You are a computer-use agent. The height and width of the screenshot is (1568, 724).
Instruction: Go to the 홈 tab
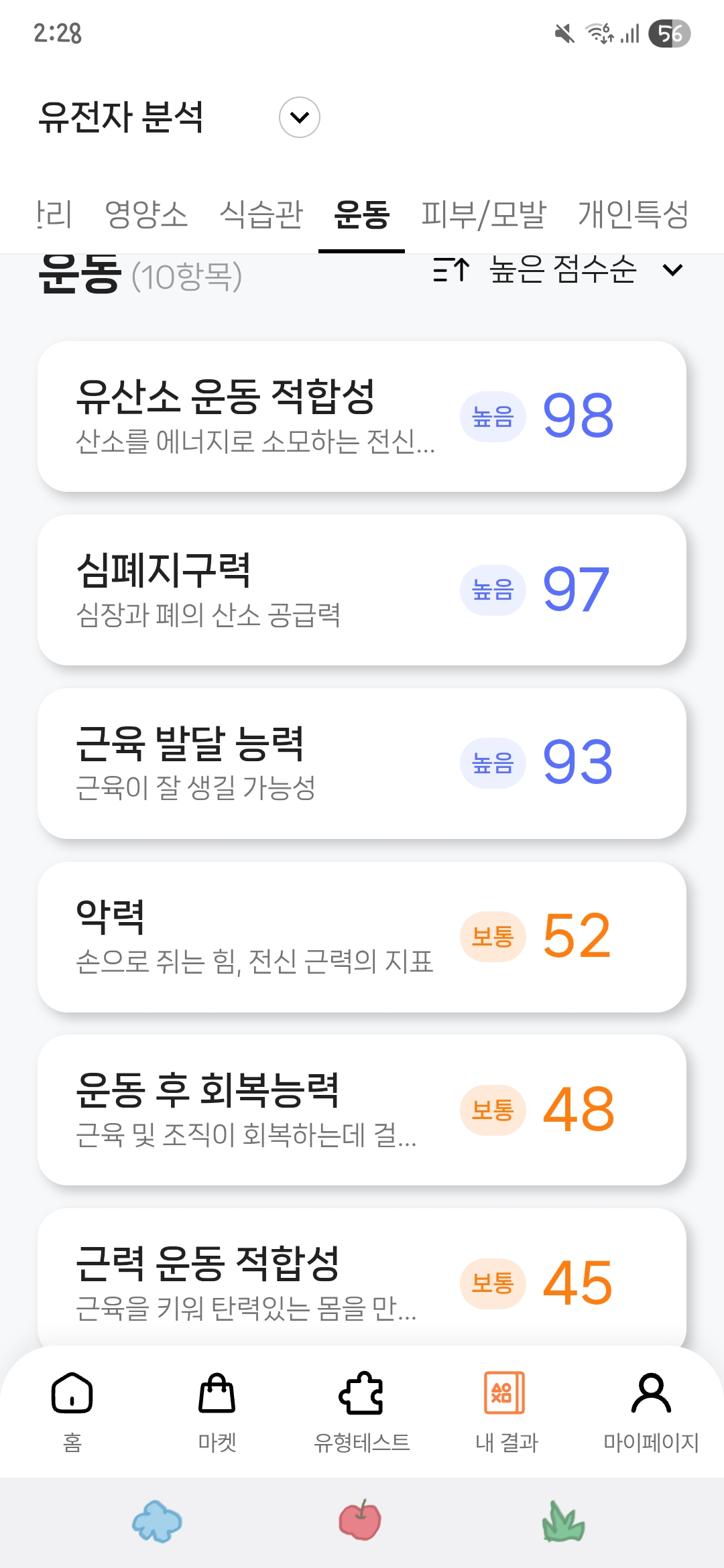coord(72,1411)
